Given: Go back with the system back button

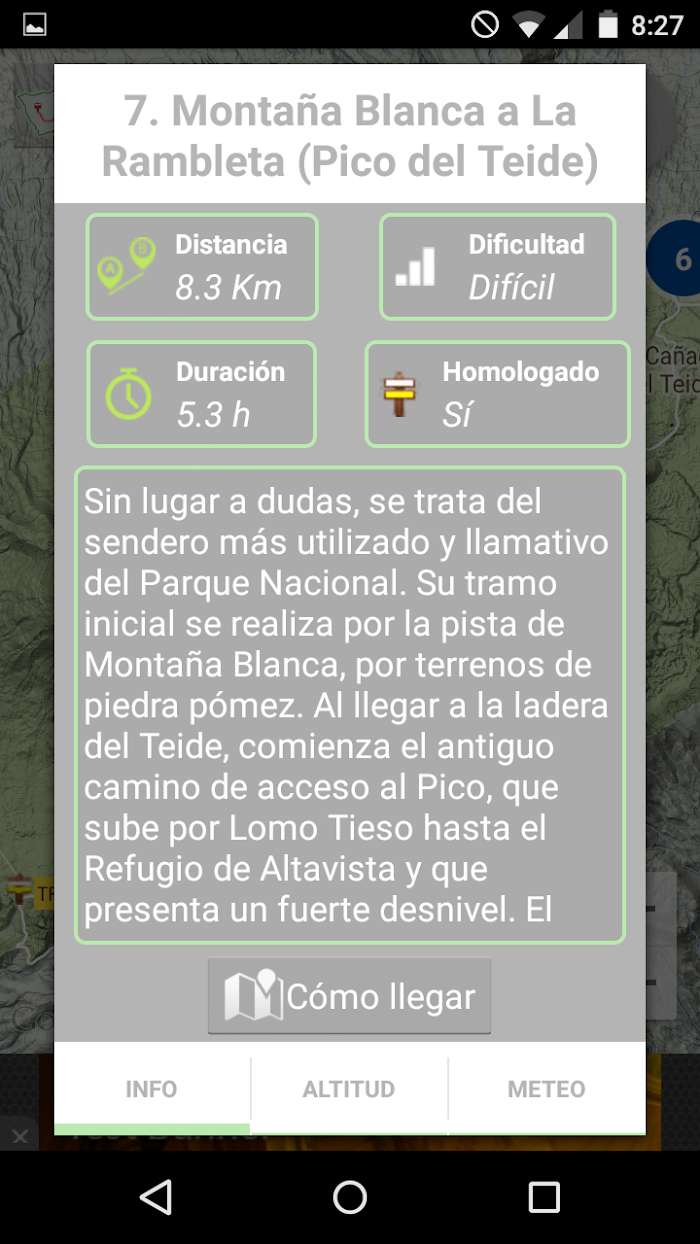Looking at the screenshot, I should 155,1197.
